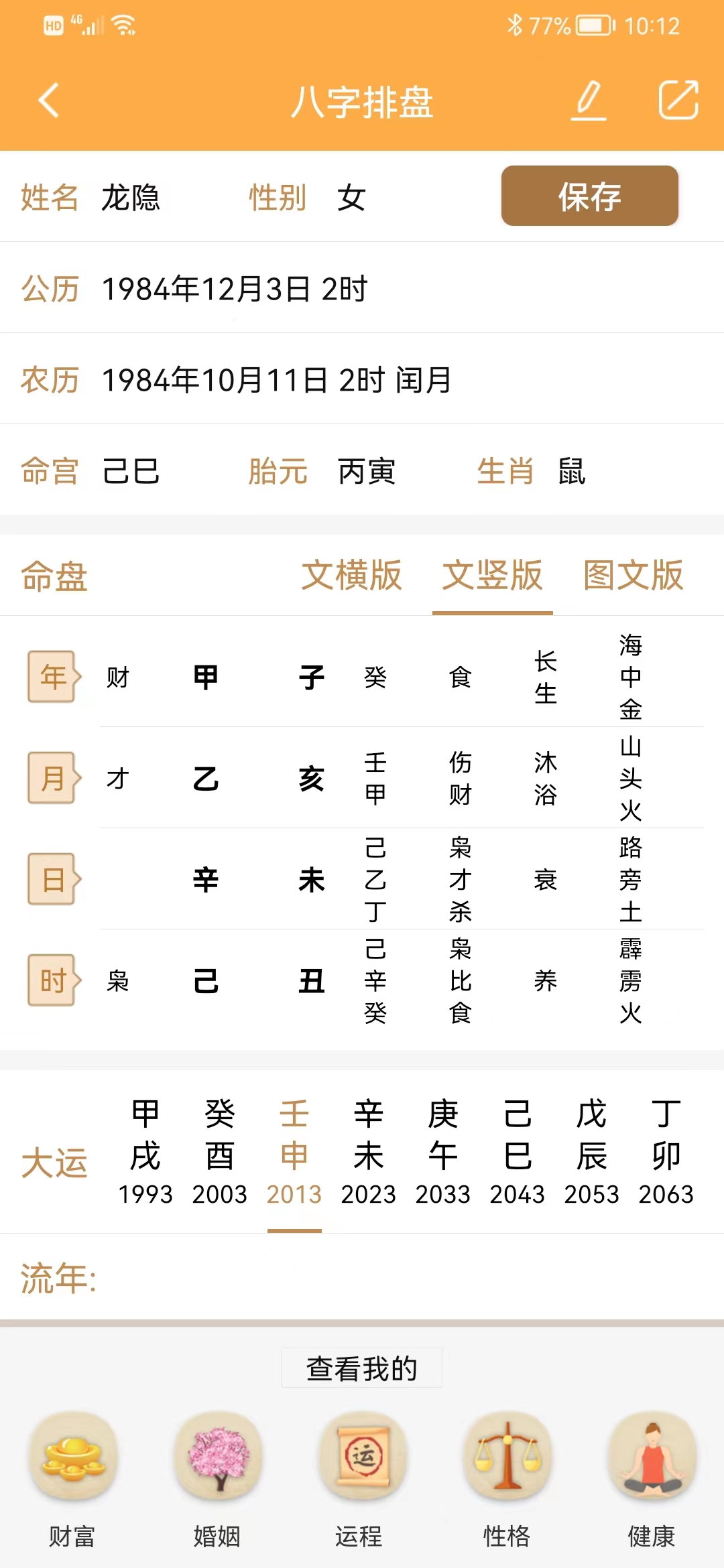Image resolution: width=724 pixels, height=1568 pixels.
Task: View the 性格 personality reading
Action: (507, 1474)
